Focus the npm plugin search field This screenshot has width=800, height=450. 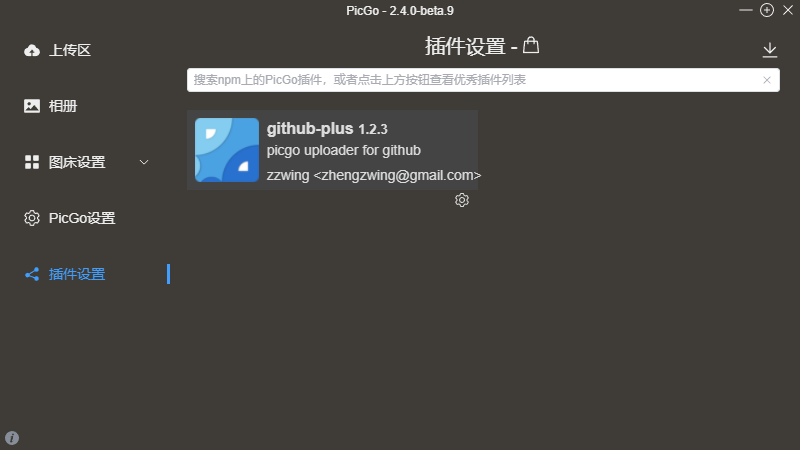[x=470, y=80]
